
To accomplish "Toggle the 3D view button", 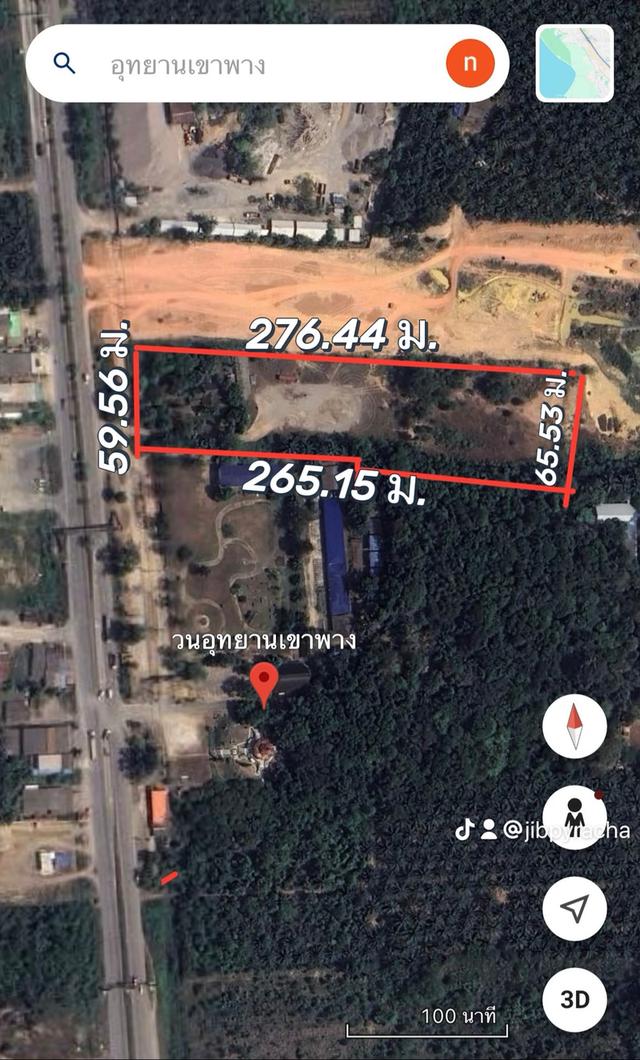I will pos(574,998).
